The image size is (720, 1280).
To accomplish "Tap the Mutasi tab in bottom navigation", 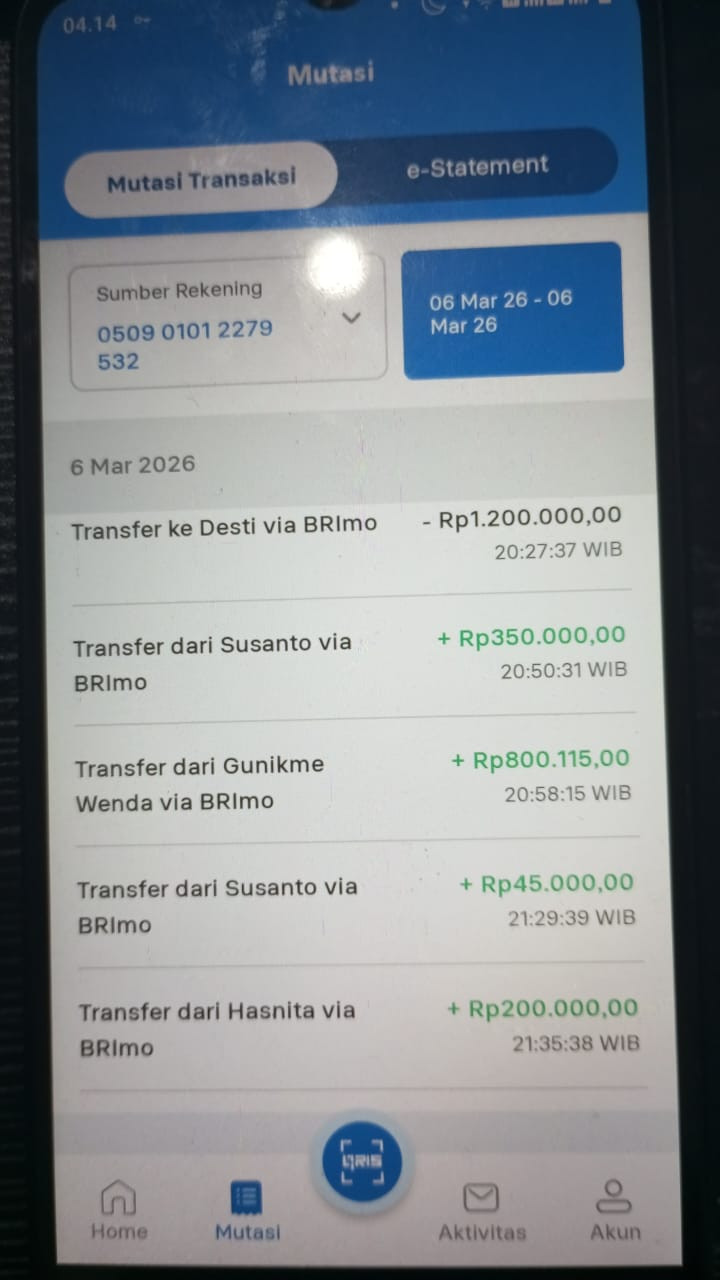I will (247, 1211).
